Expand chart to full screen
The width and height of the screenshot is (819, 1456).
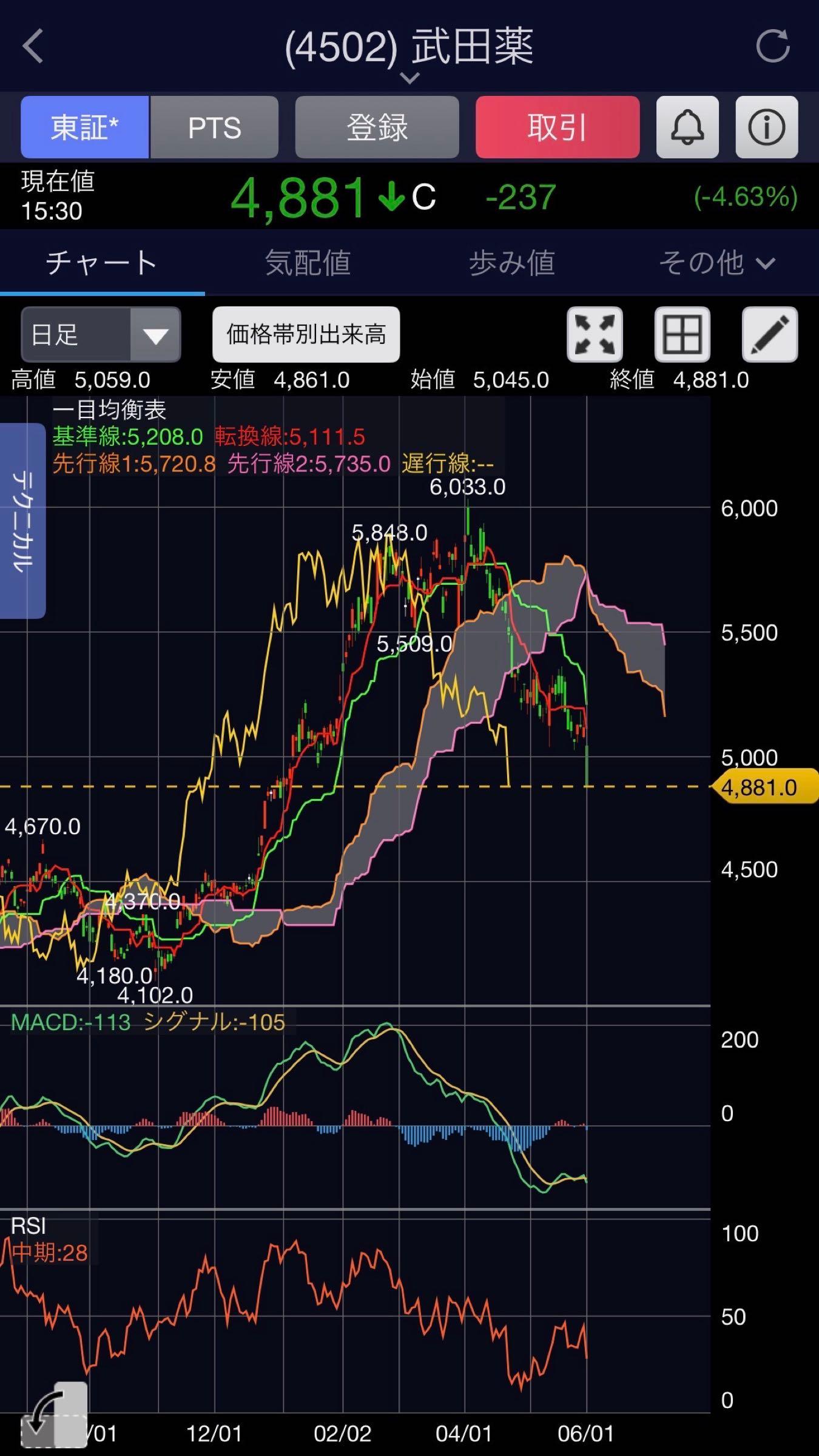(x=595, y=334)
